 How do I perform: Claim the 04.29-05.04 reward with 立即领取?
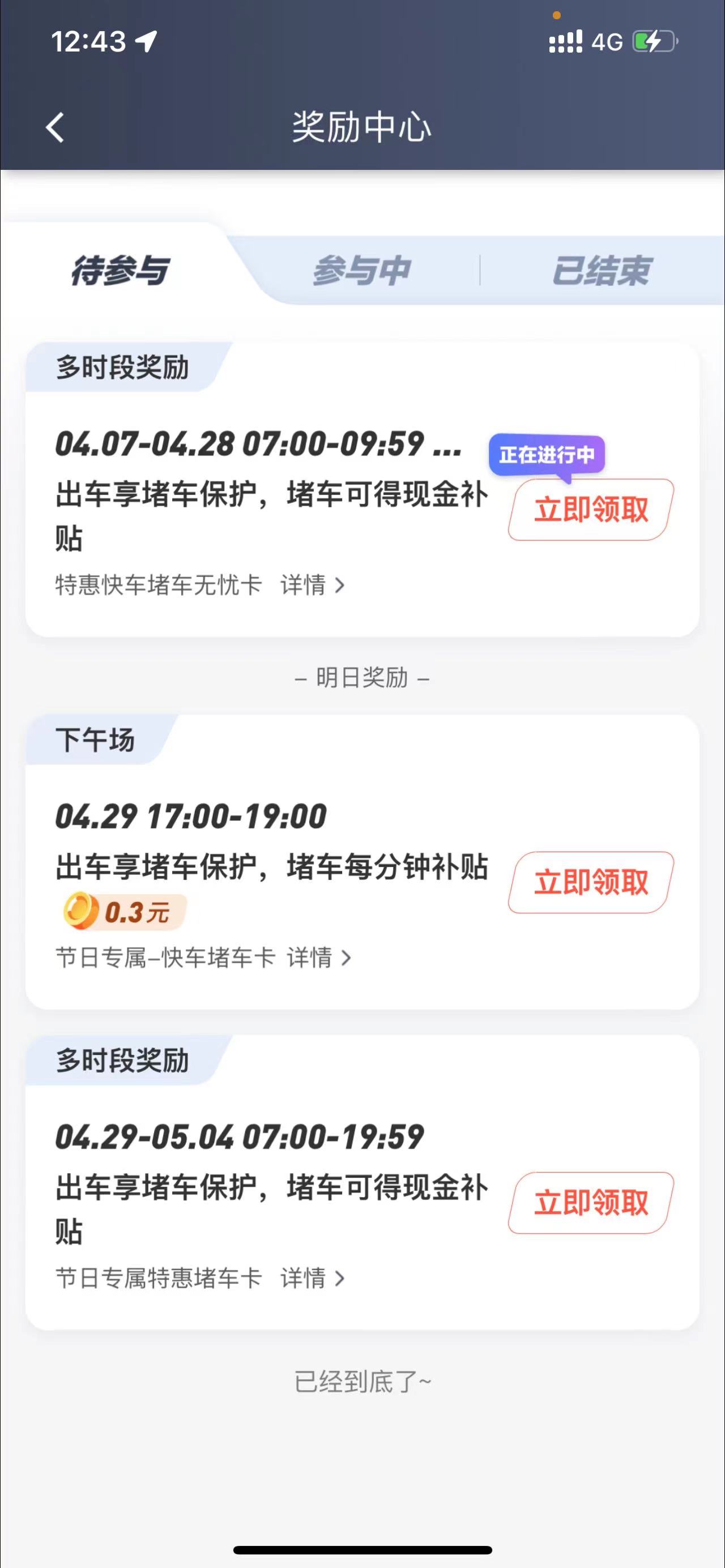590,1203
